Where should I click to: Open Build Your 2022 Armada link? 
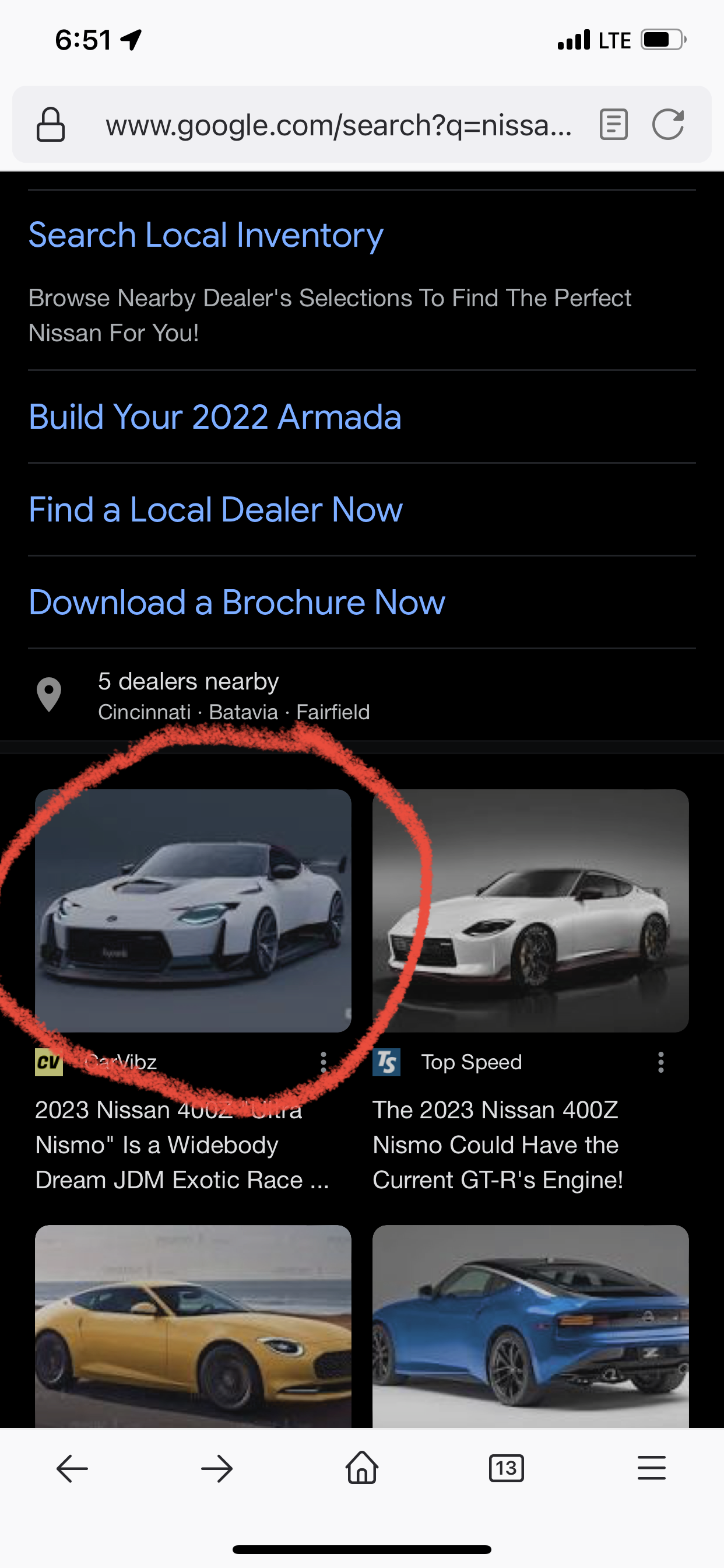[x=215, y=417]
